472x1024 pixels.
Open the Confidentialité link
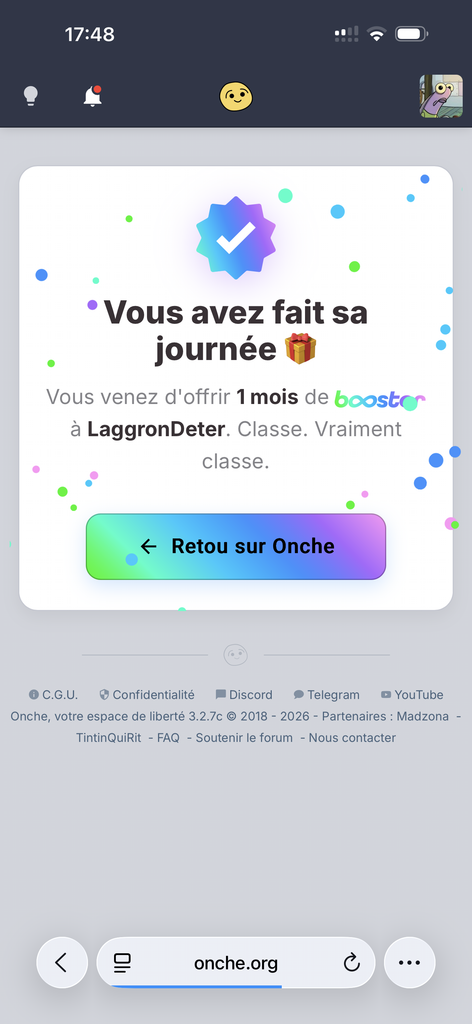pos(147,695)
